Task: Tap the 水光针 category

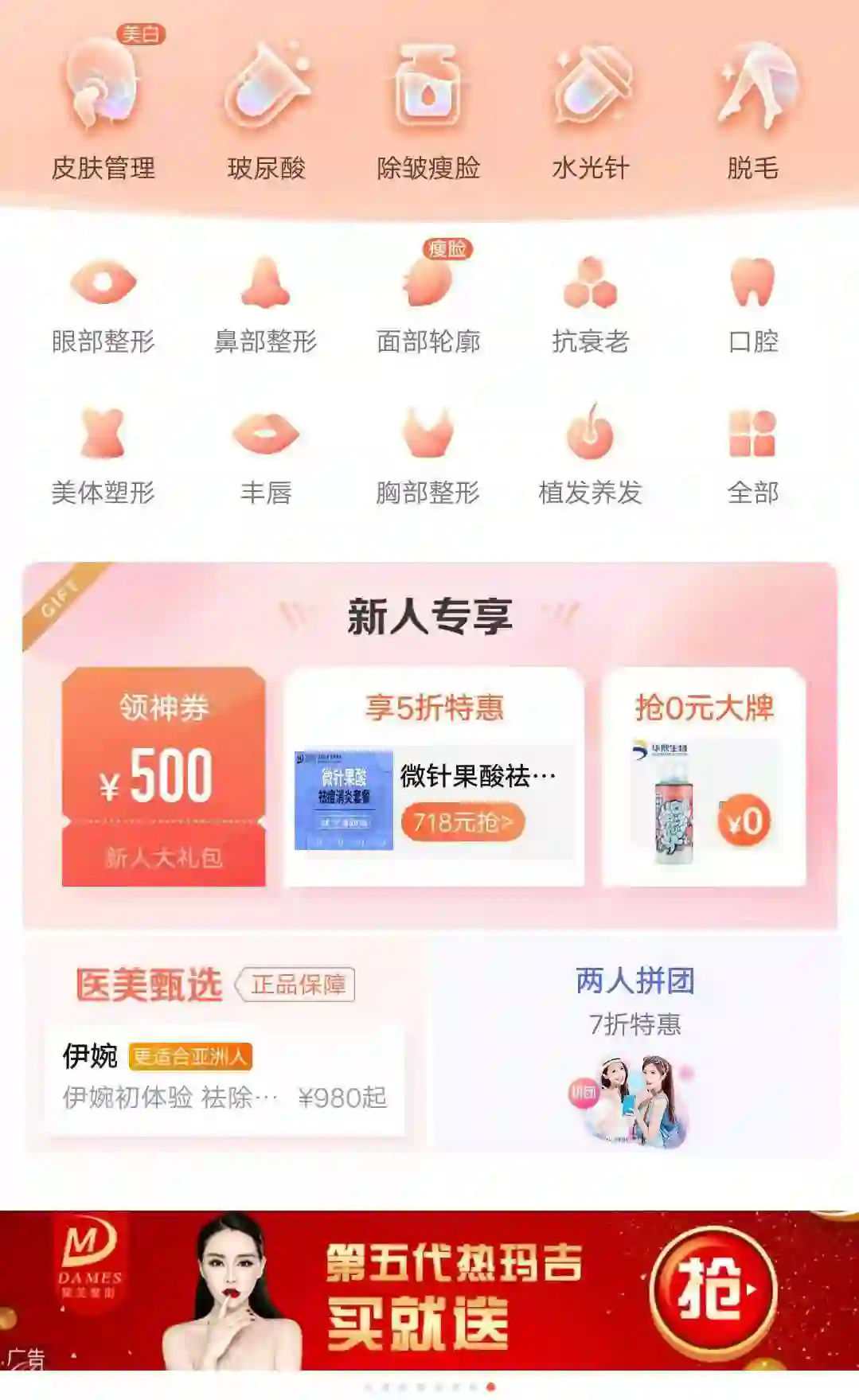Action: 591,111
